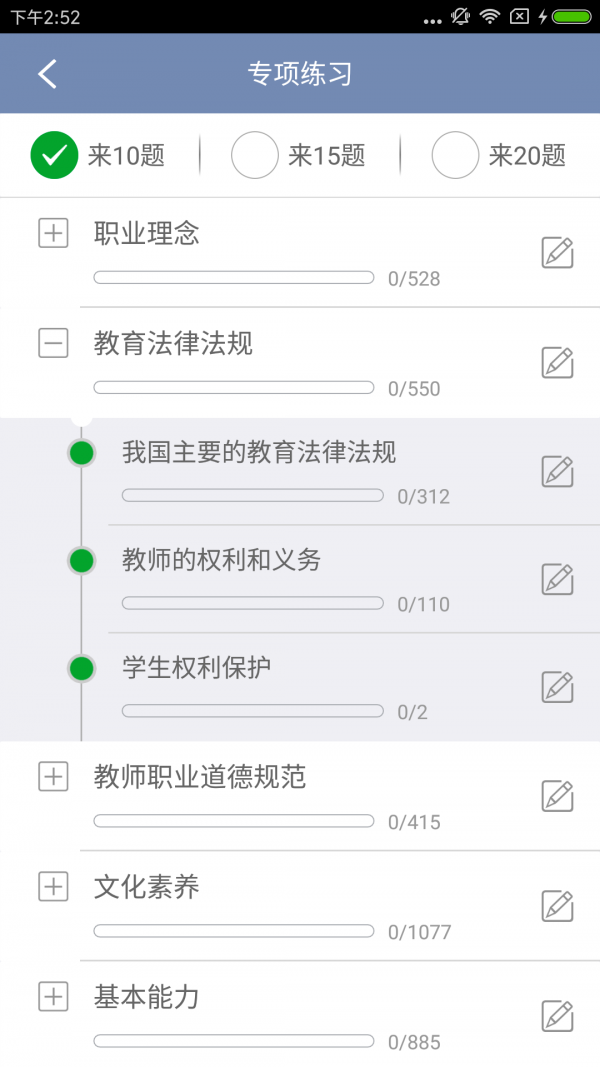Screen dimensions: 600x1067
Task: Start the 文化素养 practice set
Action: pyautogui.click(x=557, y=906)
